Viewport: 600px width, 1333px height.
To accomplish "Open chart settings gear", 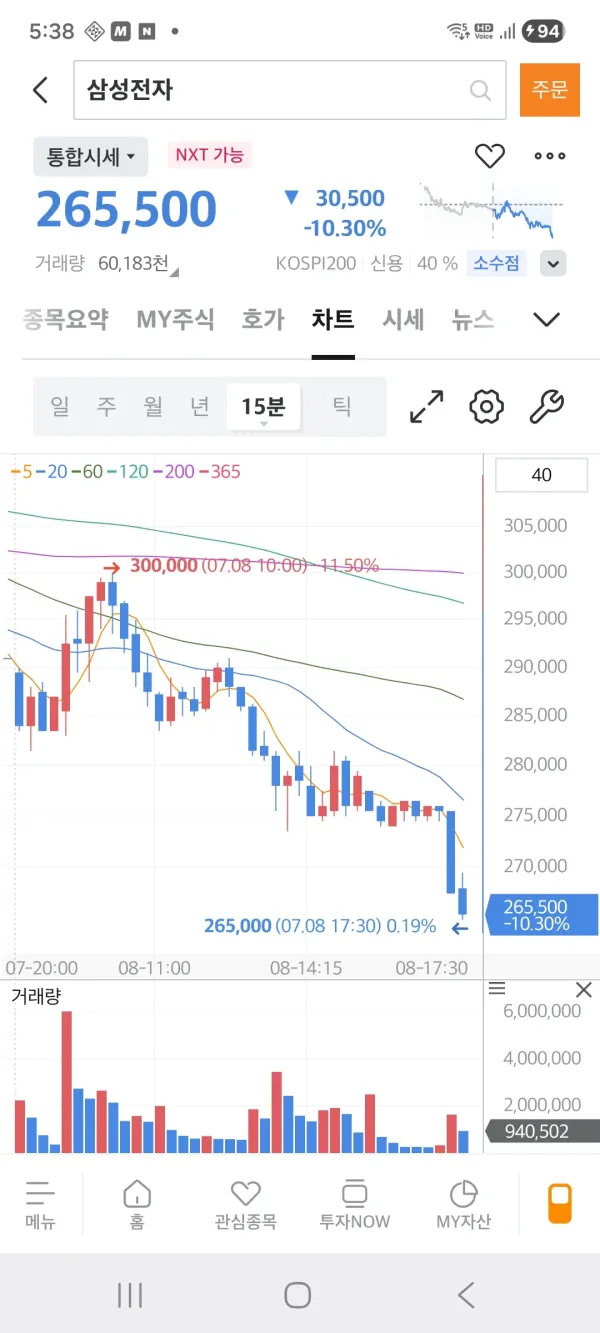I will (x=487, y=406).
